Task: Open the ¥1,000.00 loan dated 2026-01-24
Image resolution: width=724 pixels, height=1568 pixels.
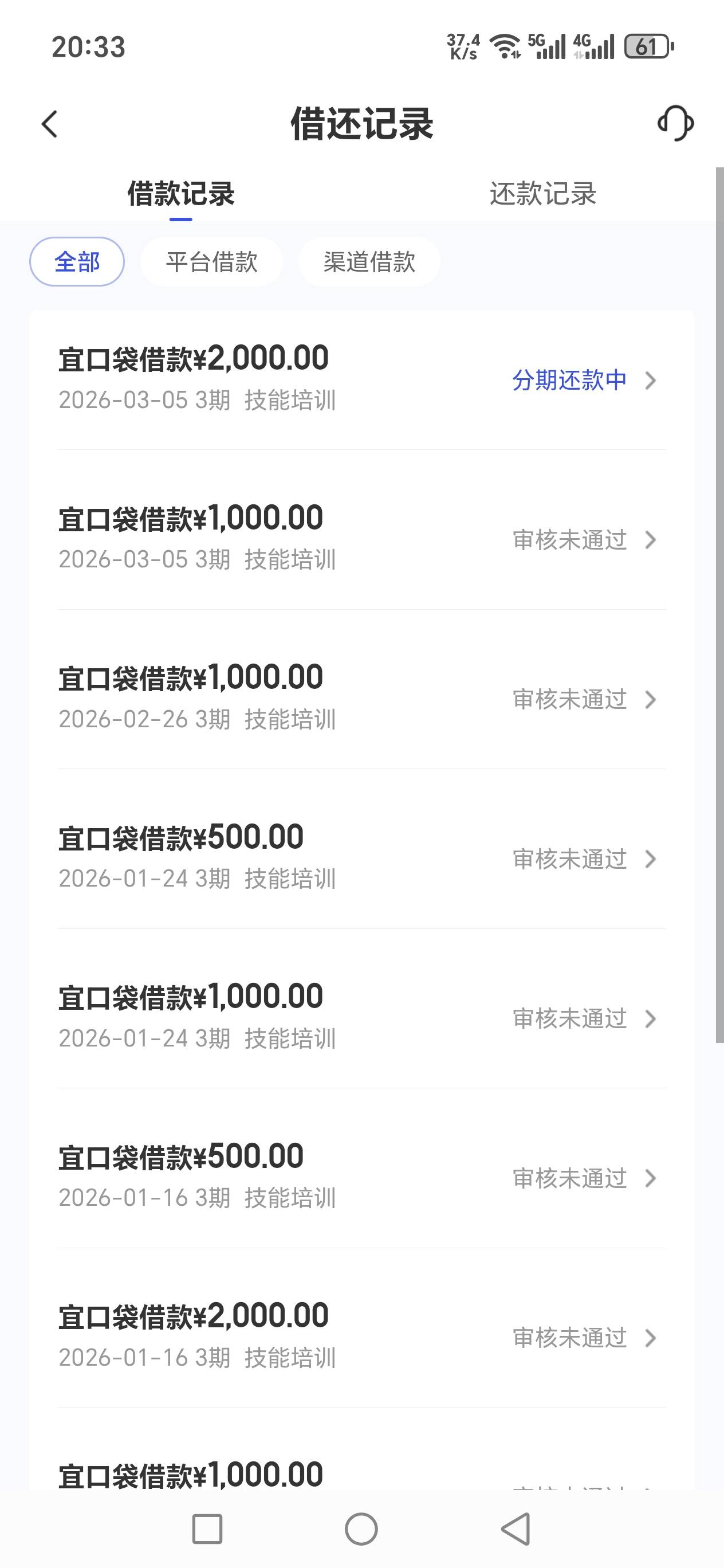Action: pyautogui.click(x=361, y=1017)
